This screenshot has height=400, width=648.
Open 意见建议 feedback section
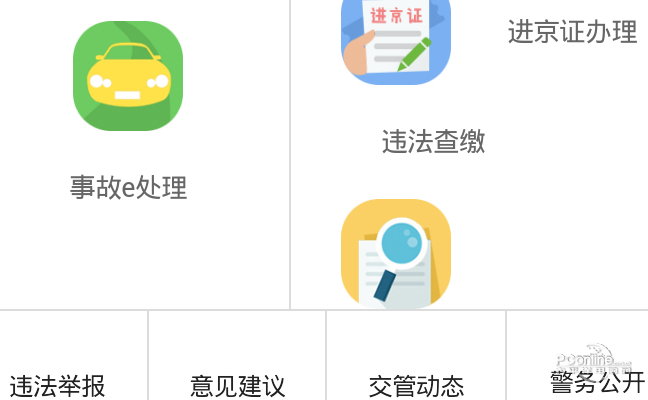(238, 385)
